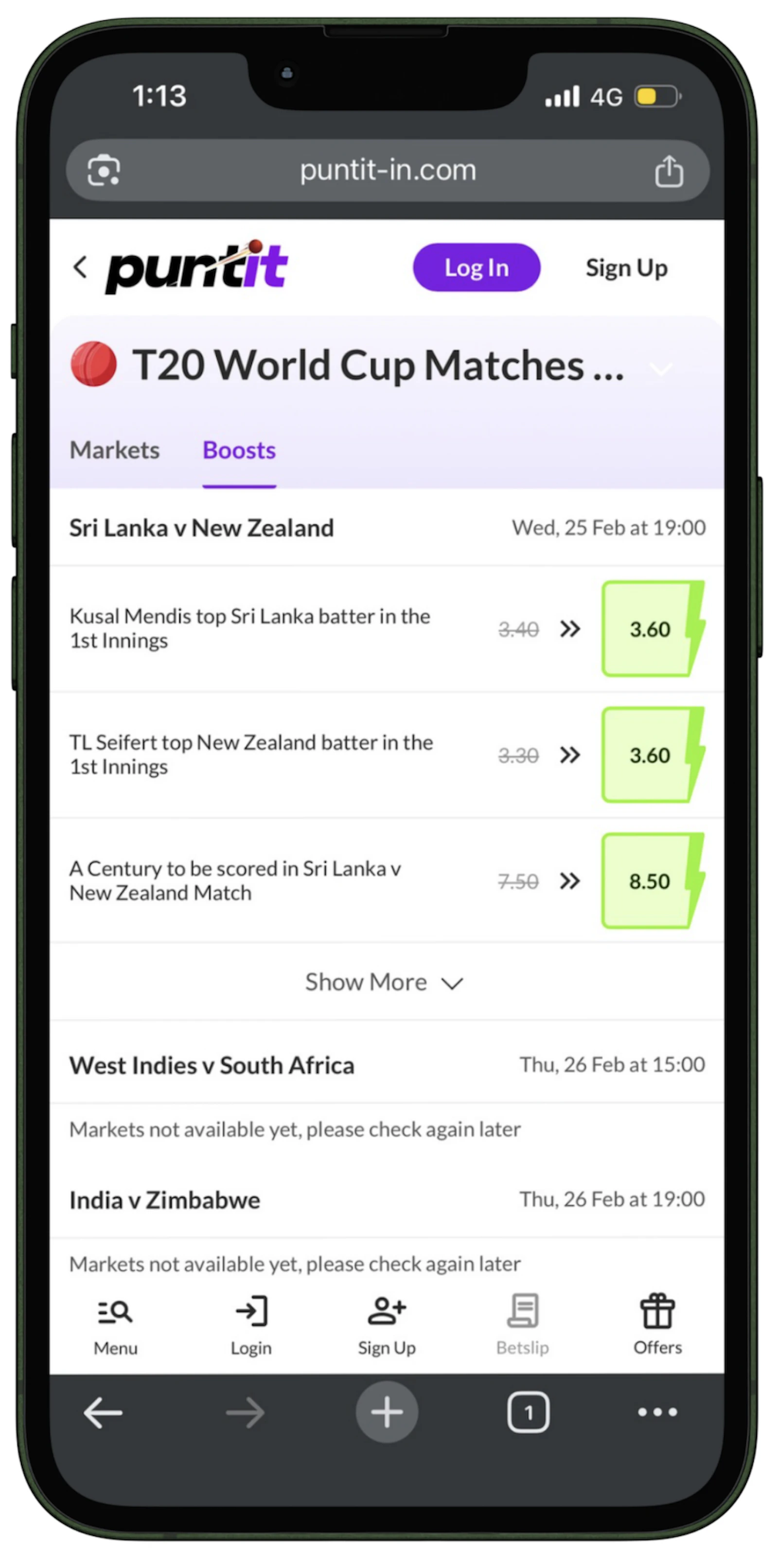Open the browser's three-dot menu
The image size is (778, 1568).
tap(657, 1411)
